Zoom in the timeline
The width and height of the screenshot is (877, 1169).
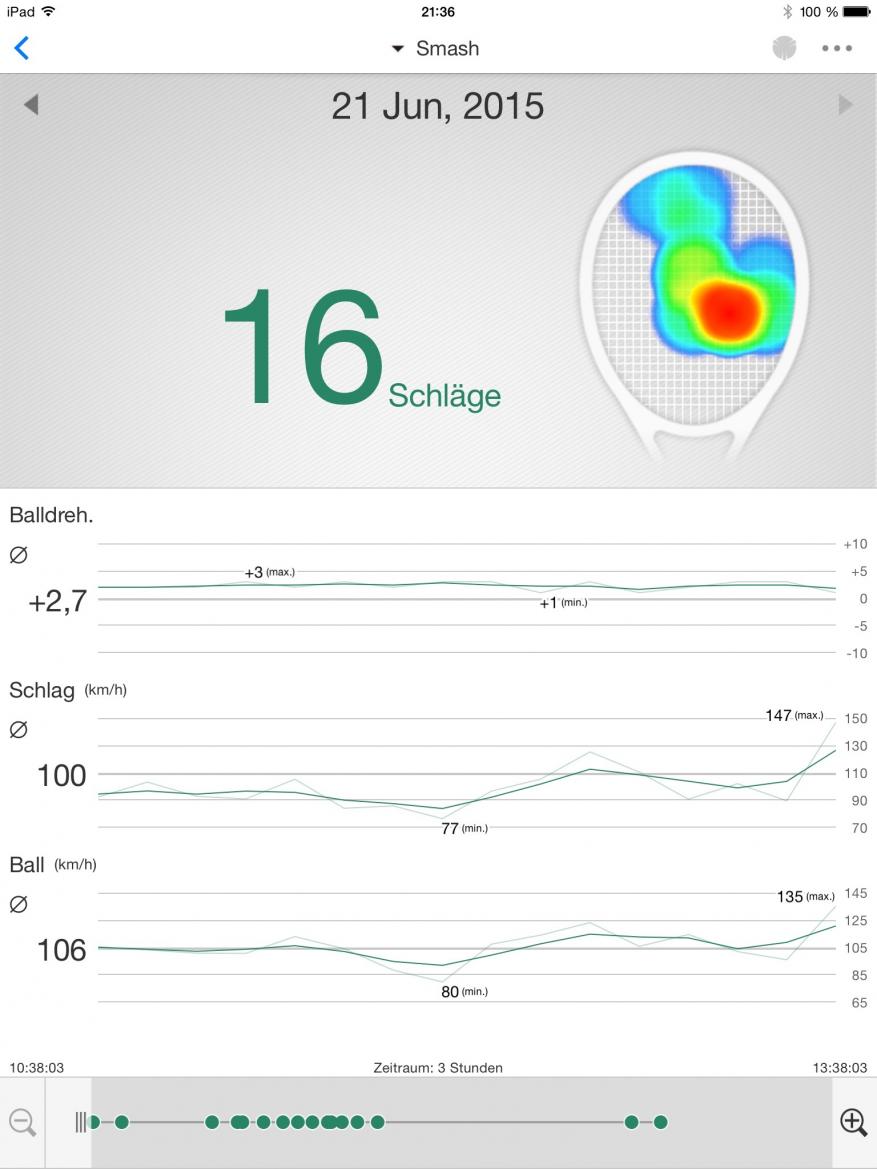[x=853, y=1122]
